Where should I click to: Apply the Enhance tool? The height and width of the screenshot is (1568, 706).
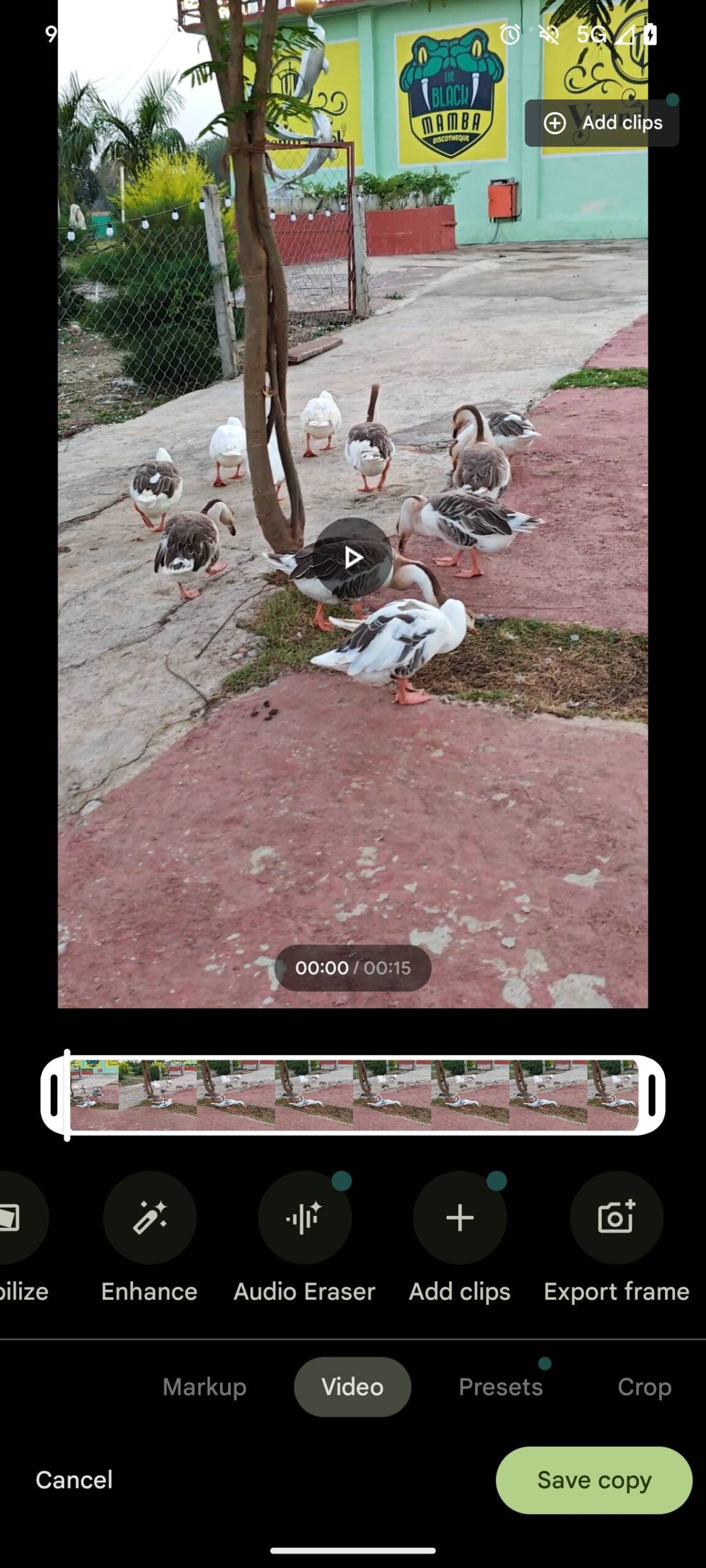(x=150, y=1218)
